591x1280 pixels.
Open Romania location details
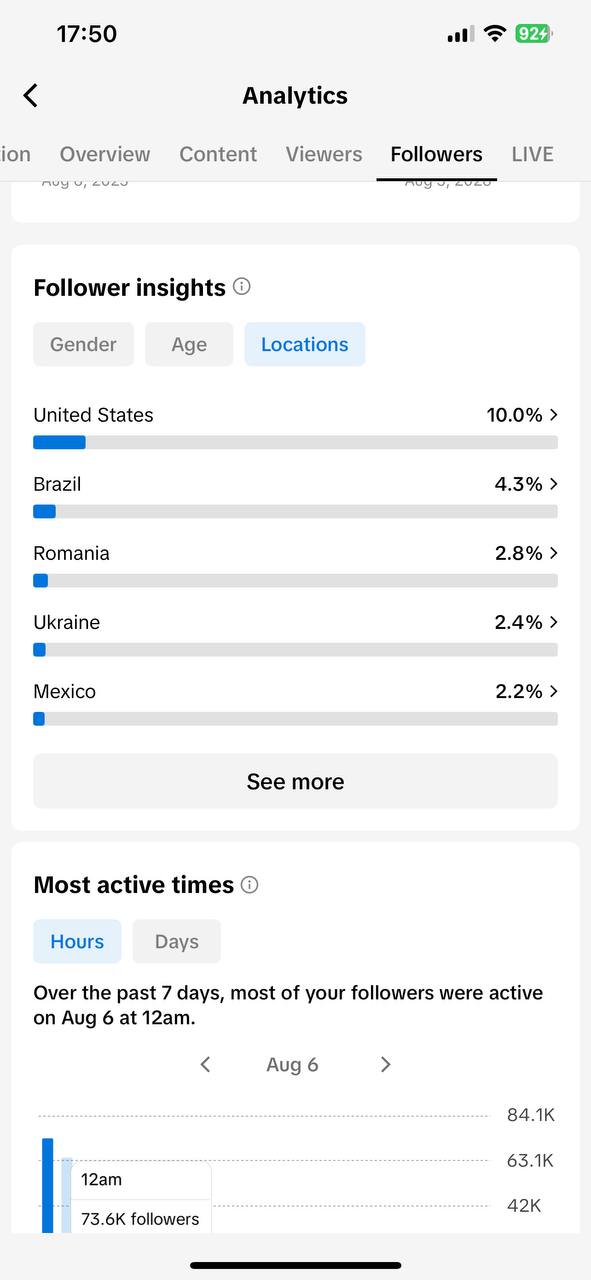click(295, 564)
